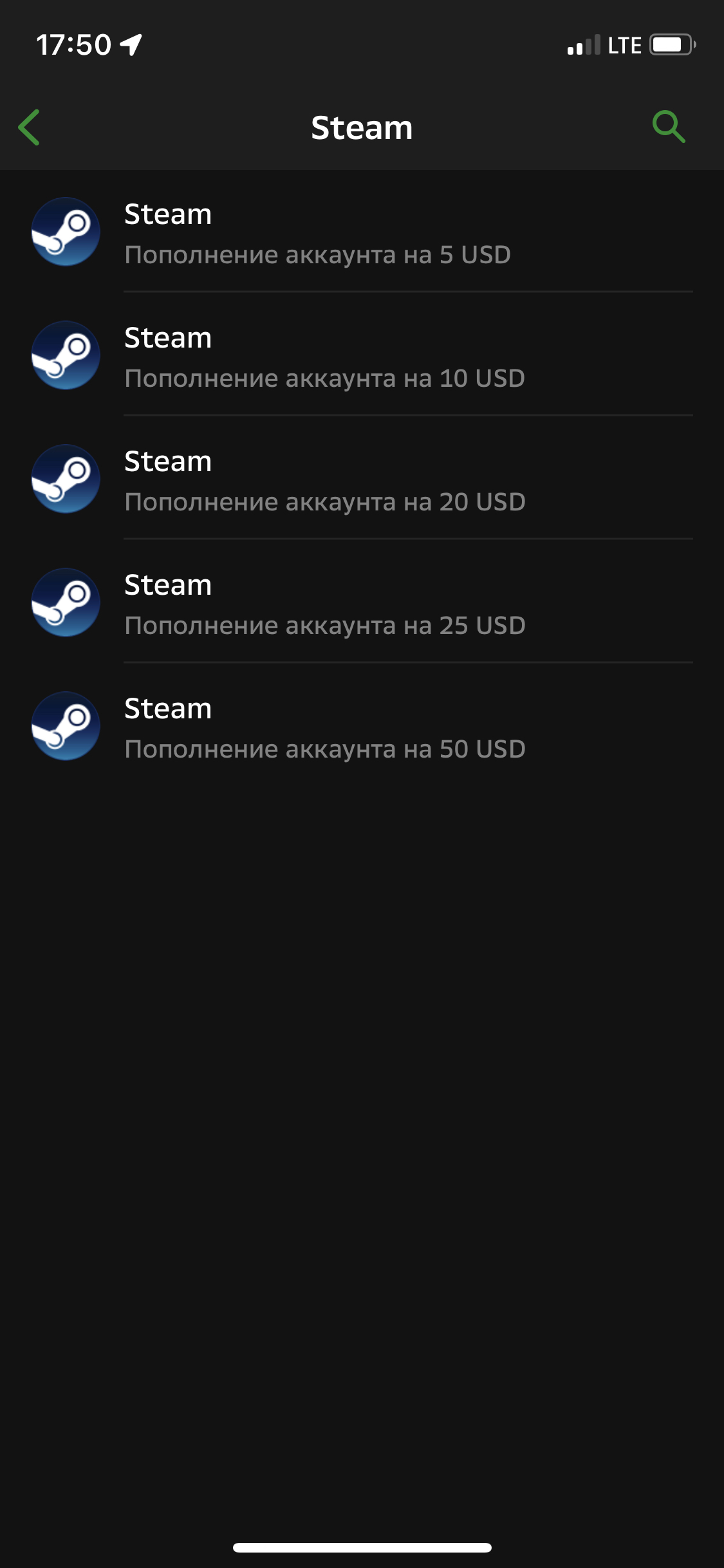Go back using the green arrow
This screenshot has width=724, height=1568.
[x=29, y=127]
